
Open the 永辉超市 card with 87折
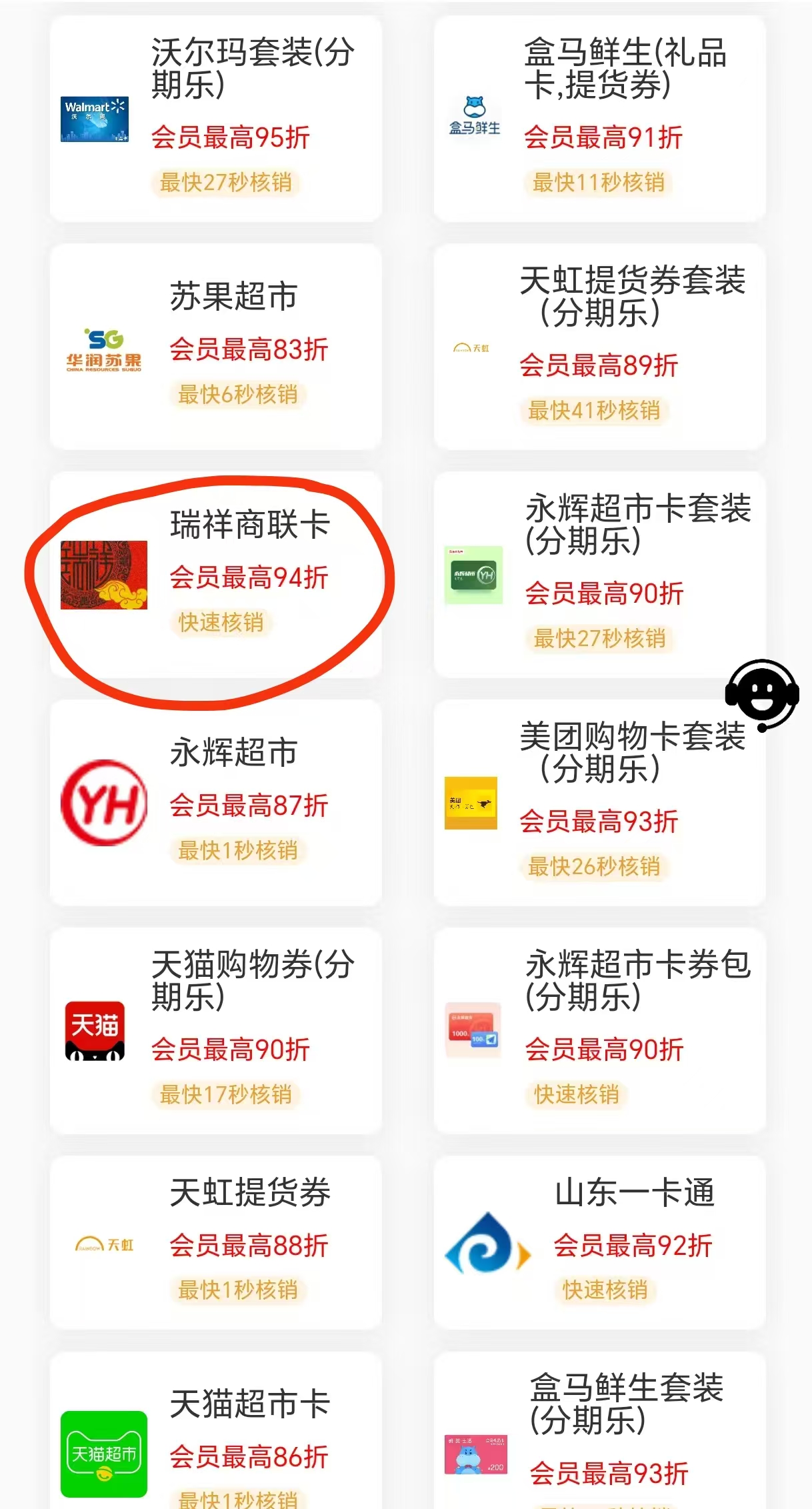point(215,803)
